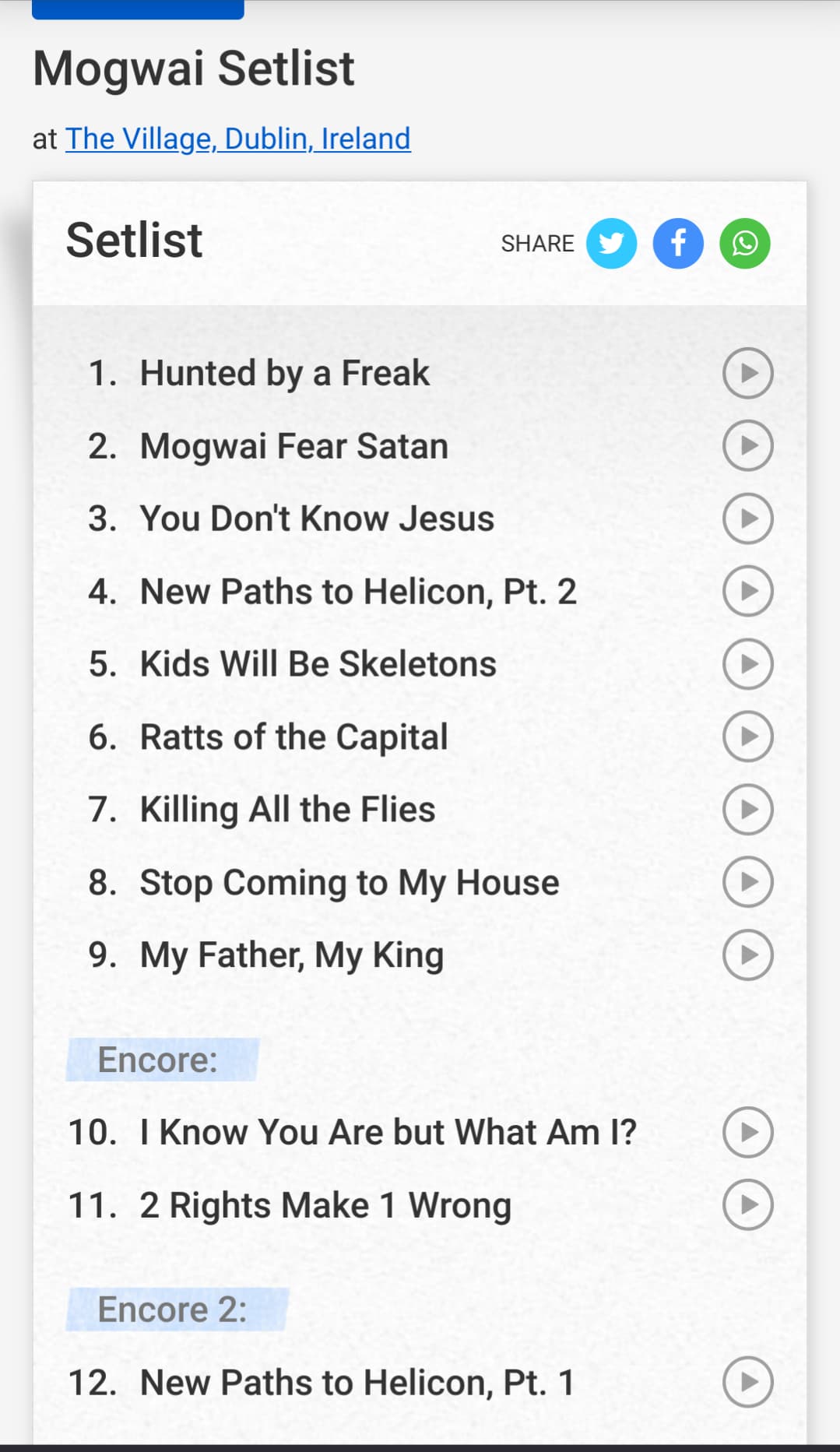Share setlist on Facebook

pyautogui.click(x=678, y=244)
